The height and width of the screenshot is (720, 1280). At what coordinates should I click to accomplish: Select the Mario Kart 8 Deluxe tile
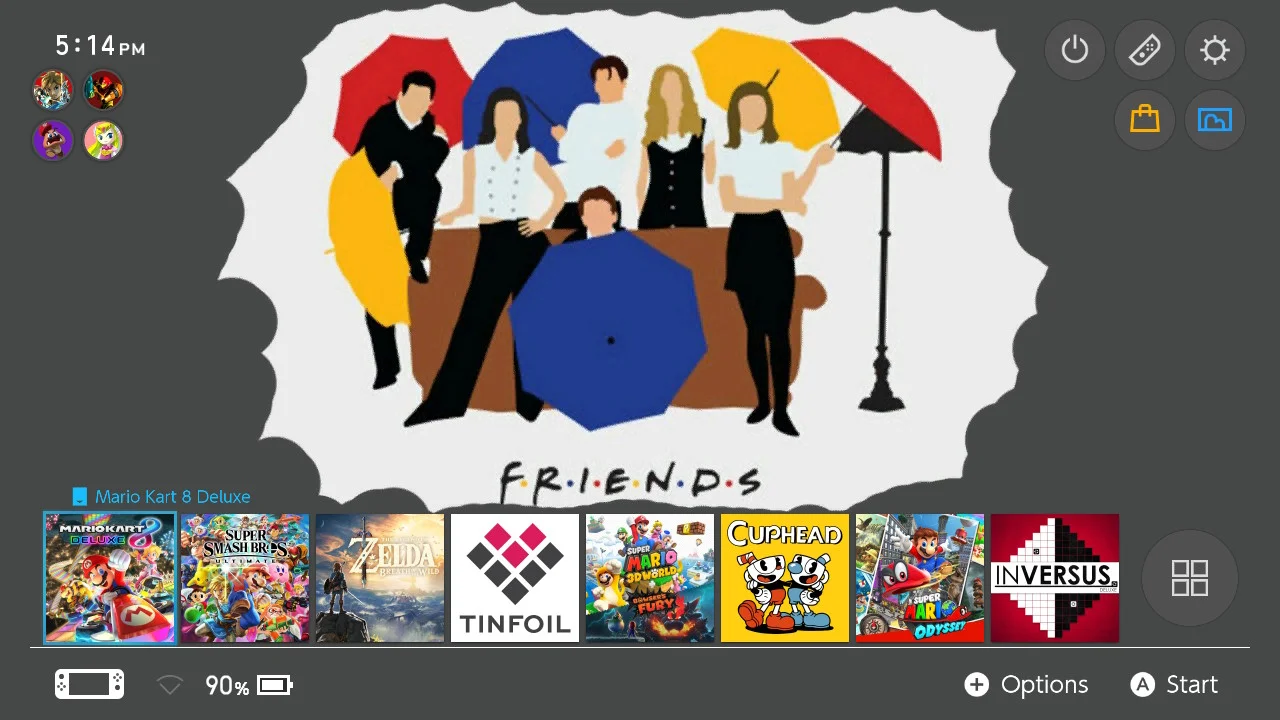pyautogui.click(x=110, y=578)
